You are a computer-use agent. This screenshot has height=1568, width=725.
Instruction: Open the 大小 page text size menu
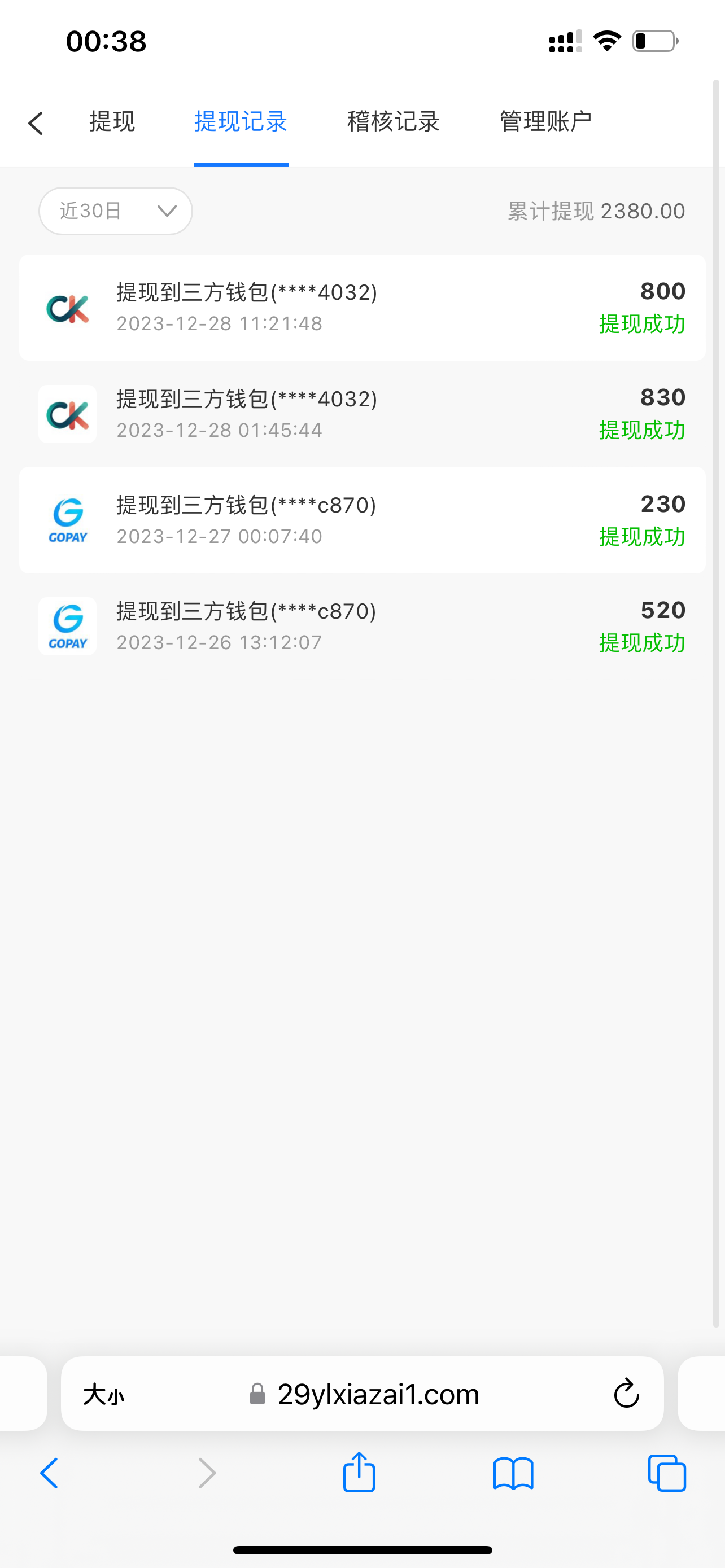click(103, 1394)
